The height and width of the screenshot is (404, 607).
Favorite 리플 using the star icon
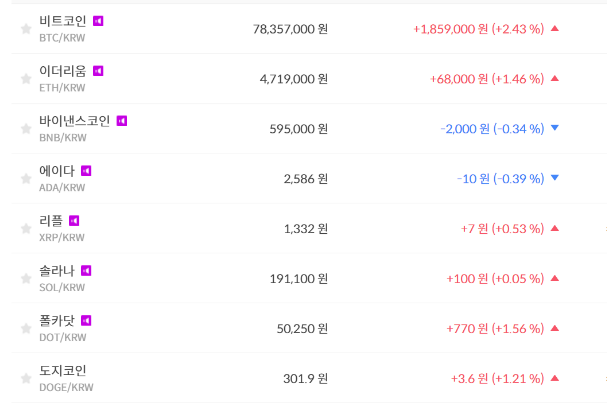[26, 229]
